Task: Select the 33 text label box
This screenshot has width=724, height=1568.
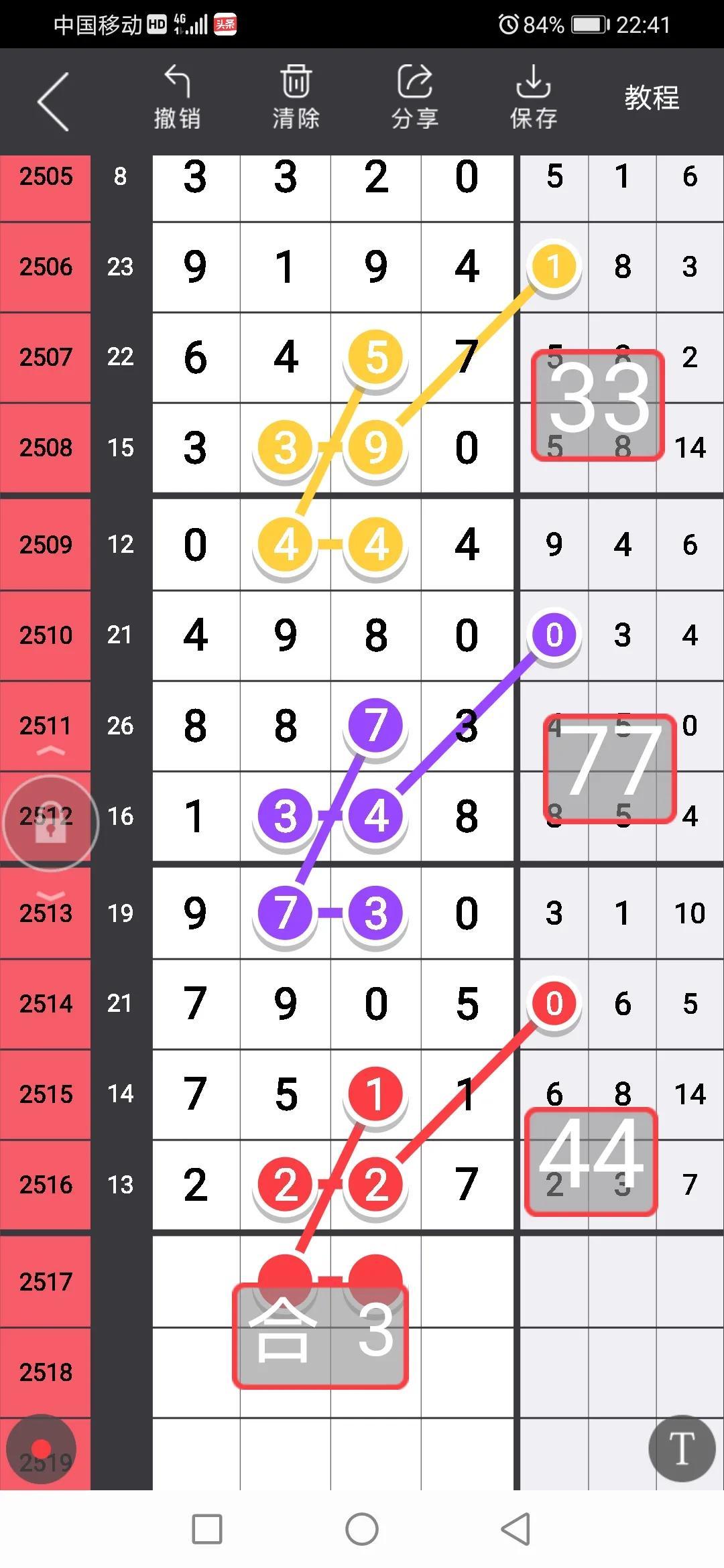Action: pyautogui.click(x=598, y=405)
